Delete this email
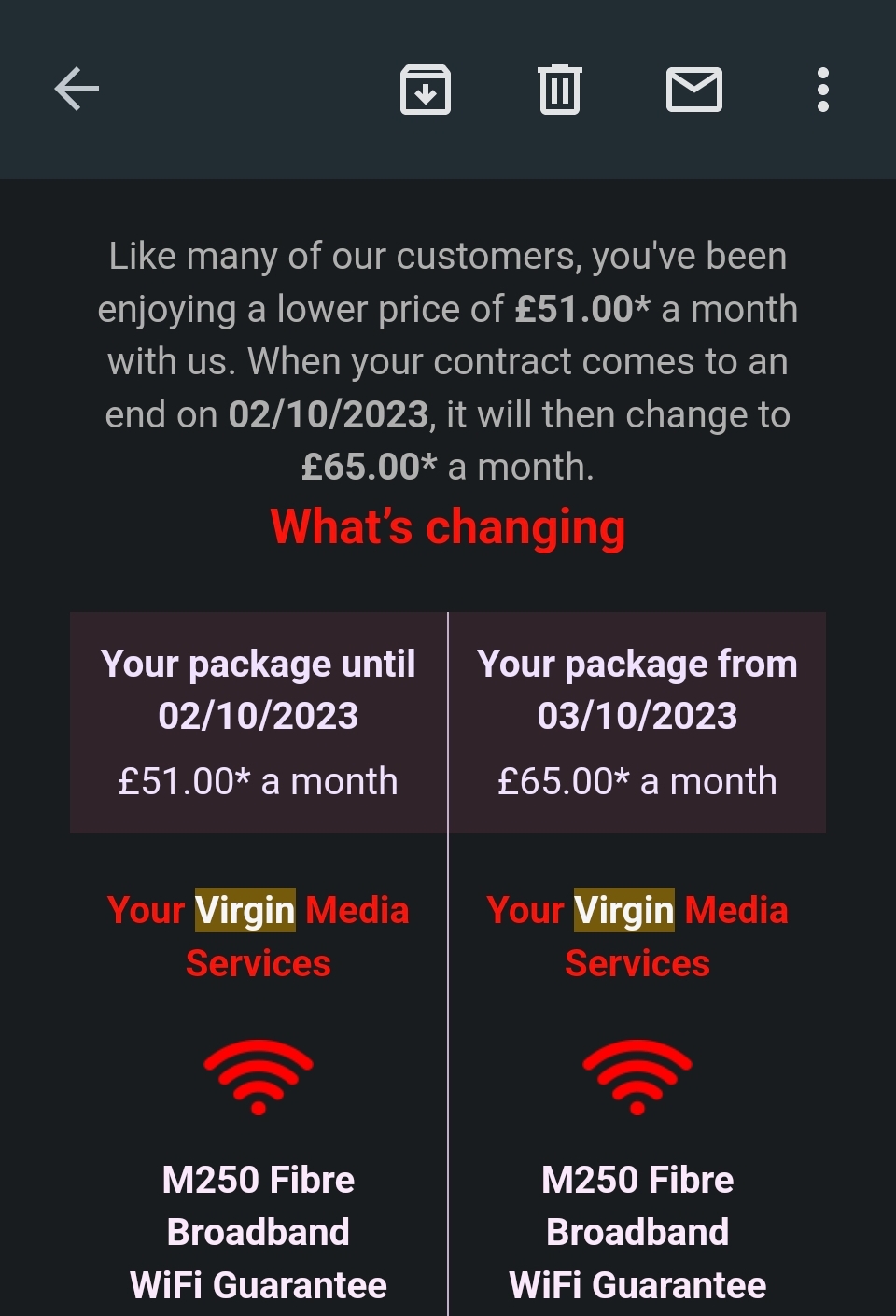Image resolution: width=896 pixels, height=1316 pixels. click(560, 90)
